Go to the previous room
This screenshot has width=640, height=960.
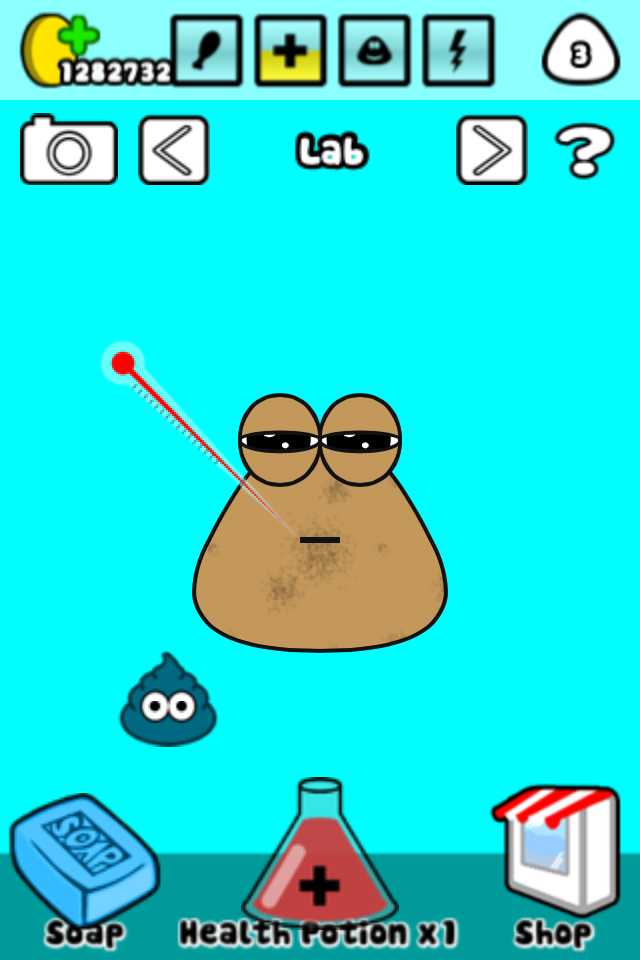[x=174, y=151]
